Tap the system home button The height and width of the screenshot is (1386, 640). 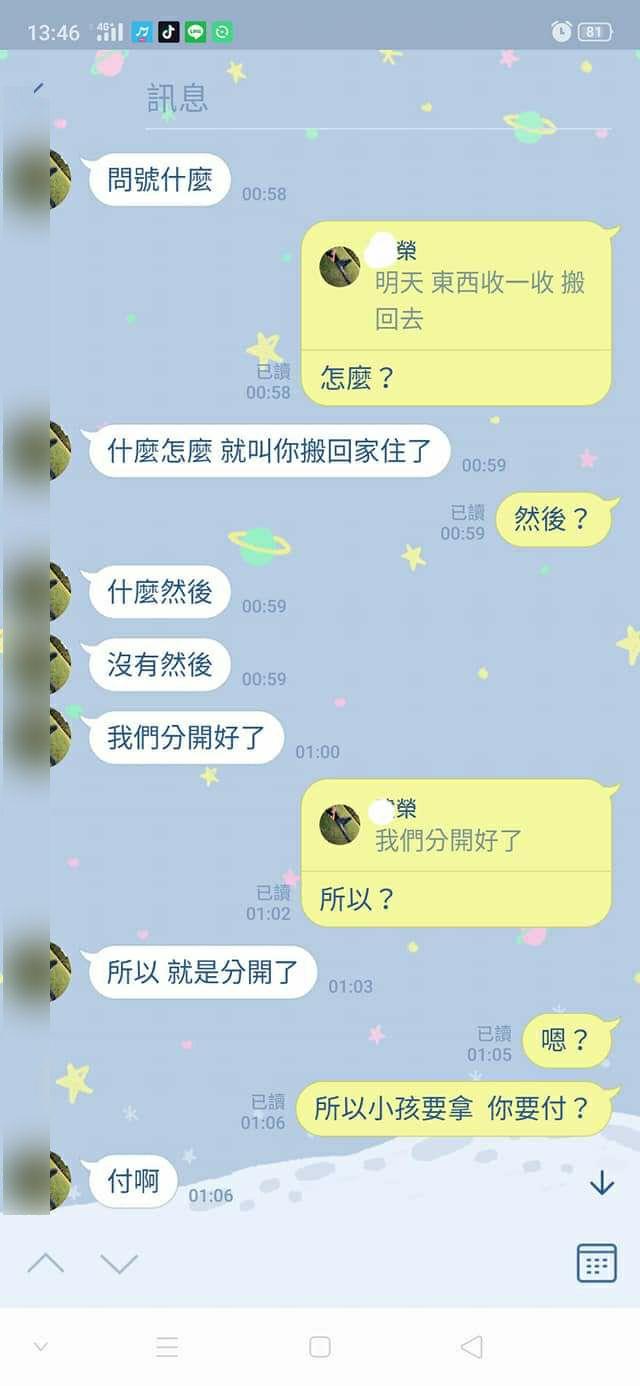[x=320, y=1347]
